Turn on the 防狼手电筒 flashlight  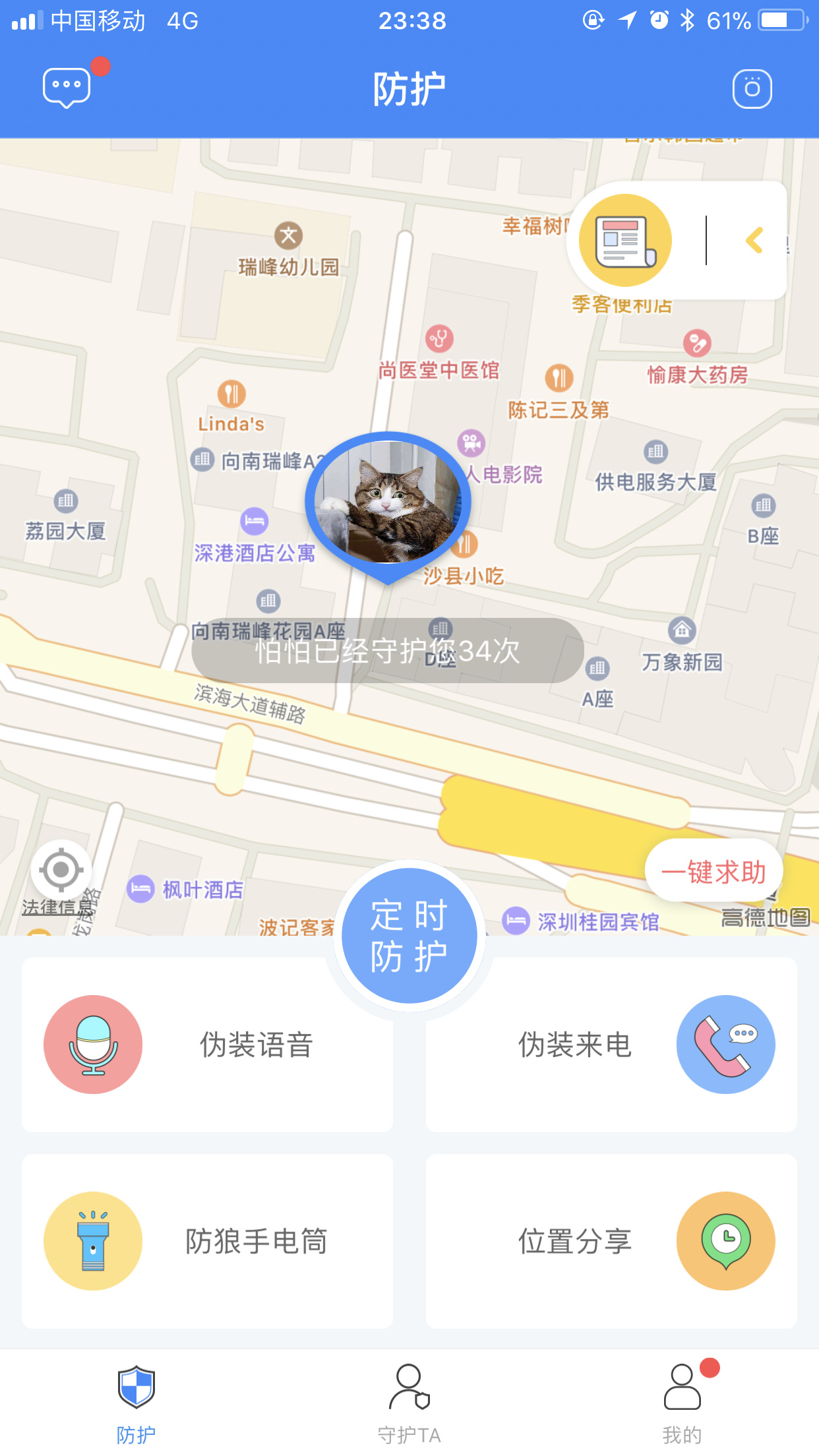207,1241
